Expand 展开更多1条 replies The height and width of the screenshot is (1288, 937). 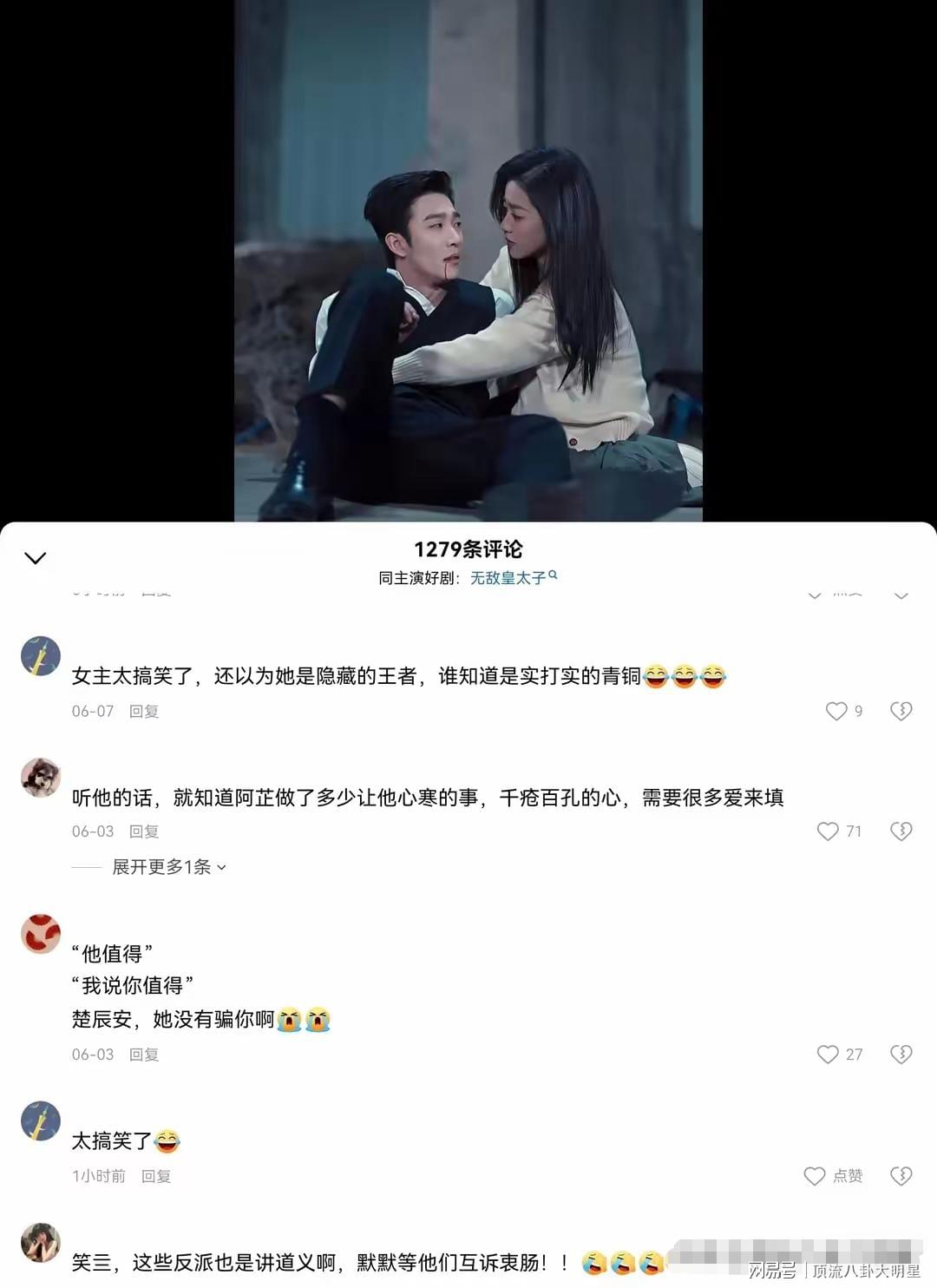click(x=169, y=867)
